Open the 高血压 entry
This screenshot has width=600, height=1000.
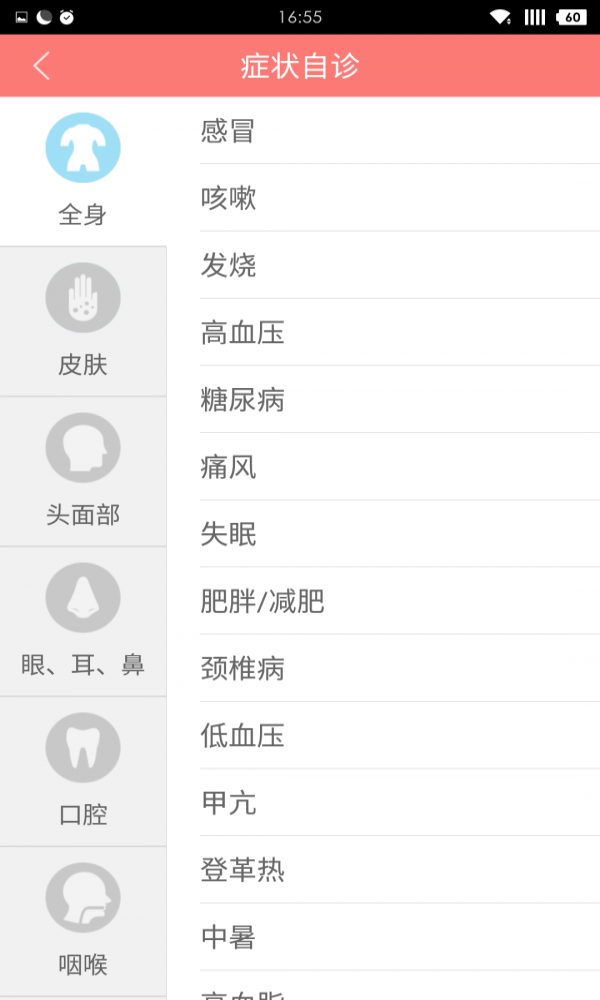click(x=383, y=332)
